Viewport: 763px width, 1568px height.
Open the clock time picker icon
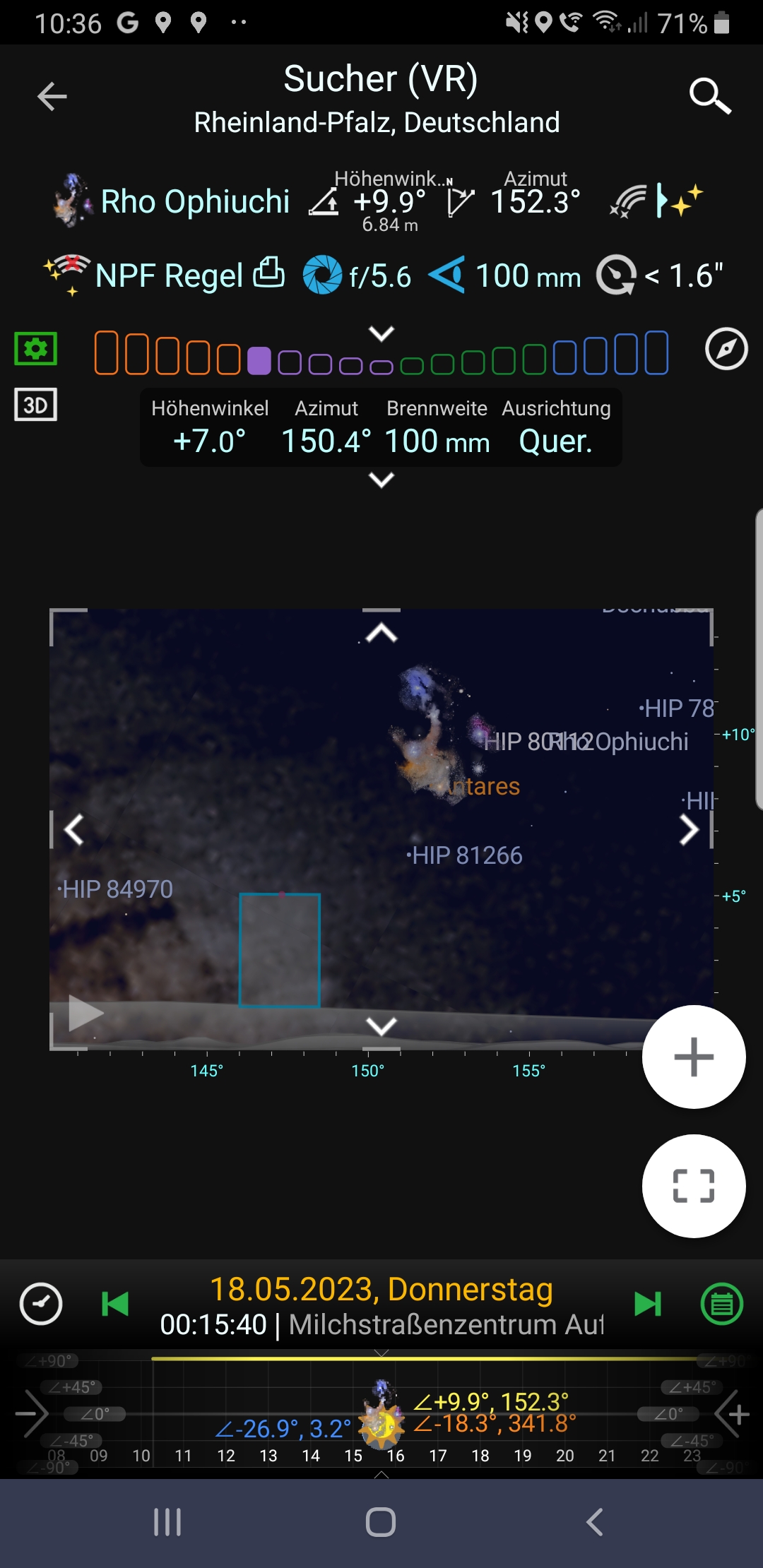pyautogui.click(x=41, y=1304)
